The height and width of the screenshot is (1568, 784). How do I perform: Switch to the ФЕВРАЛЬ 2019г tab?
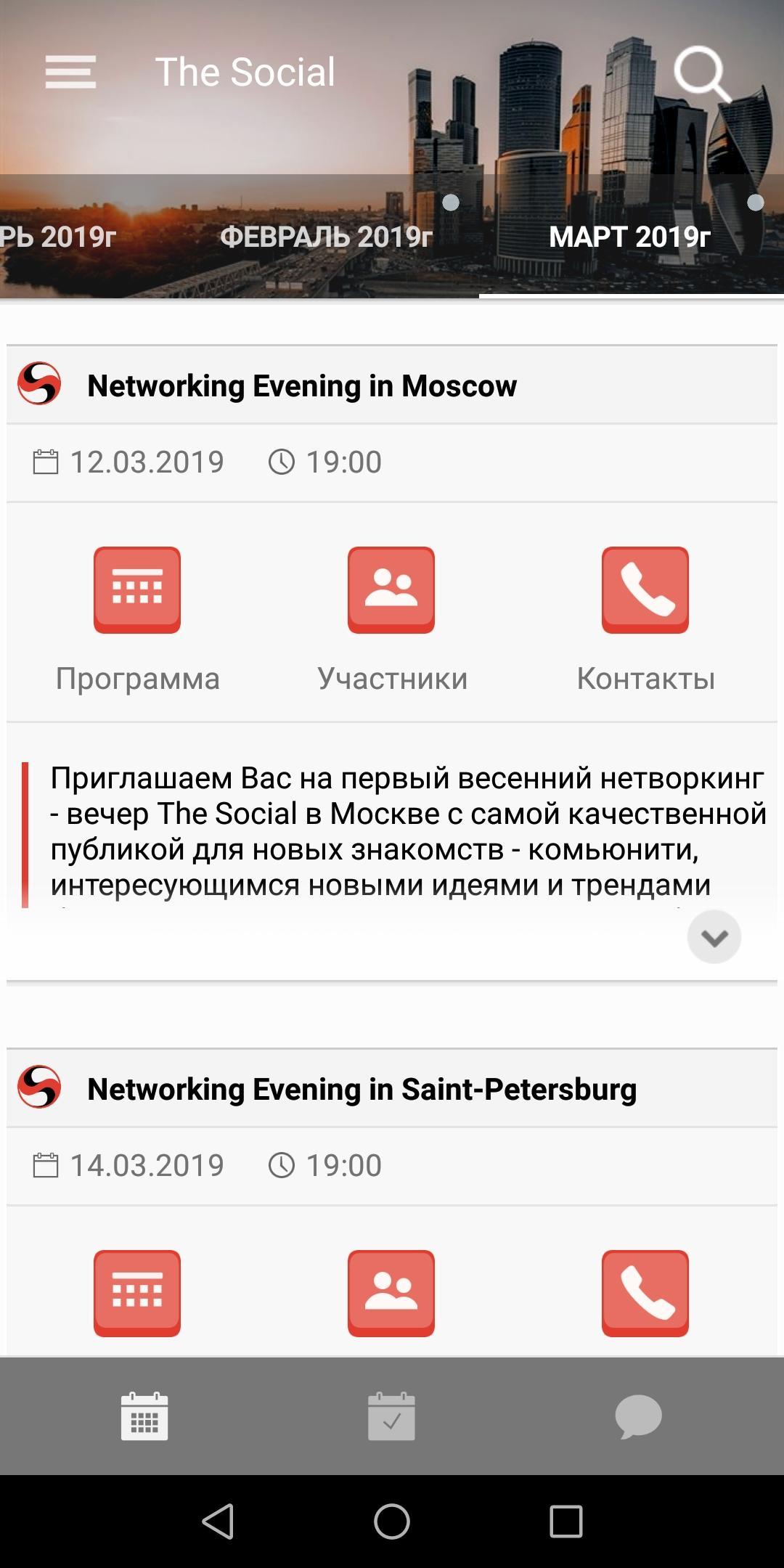[x=326, y=237]
